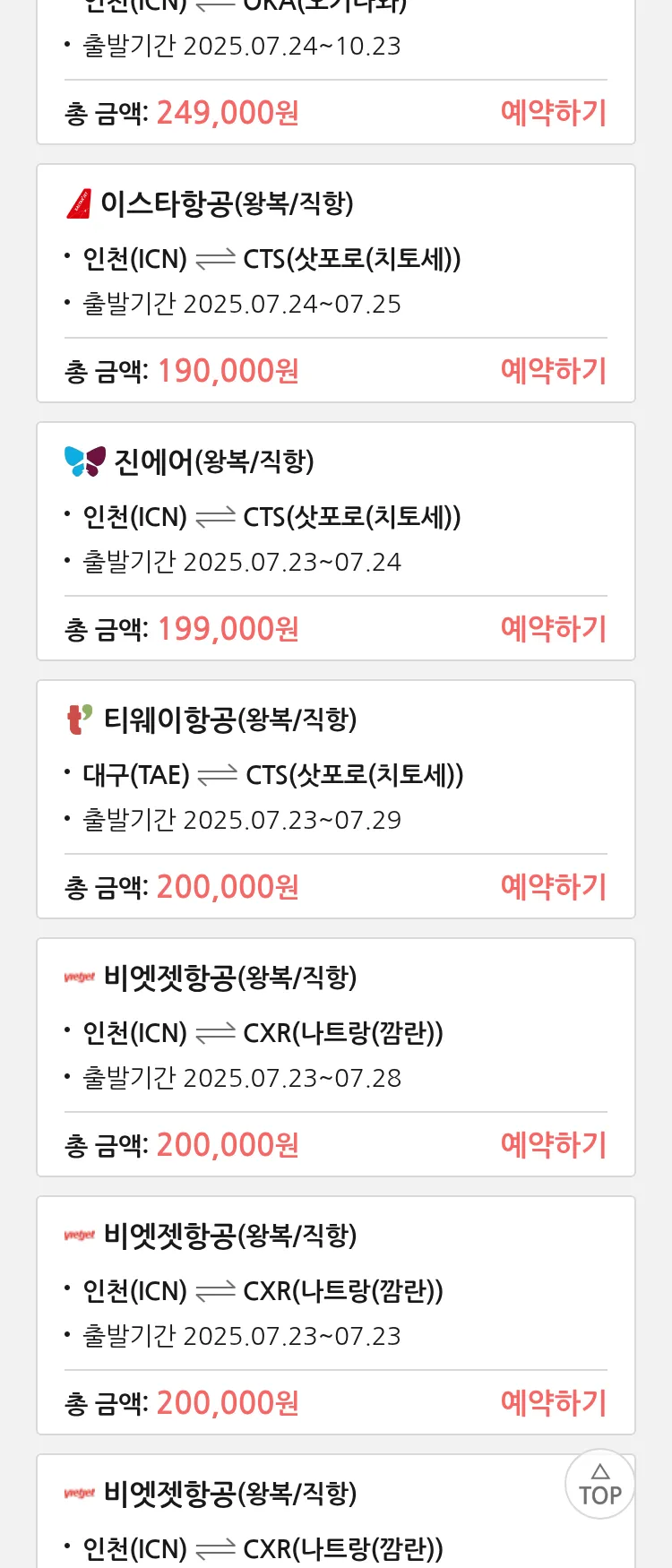The height and width of the screenshot is (1568, 672).
Task: Book the 이스타항공 190,000원 Sapporo flight
Action: 553,371
